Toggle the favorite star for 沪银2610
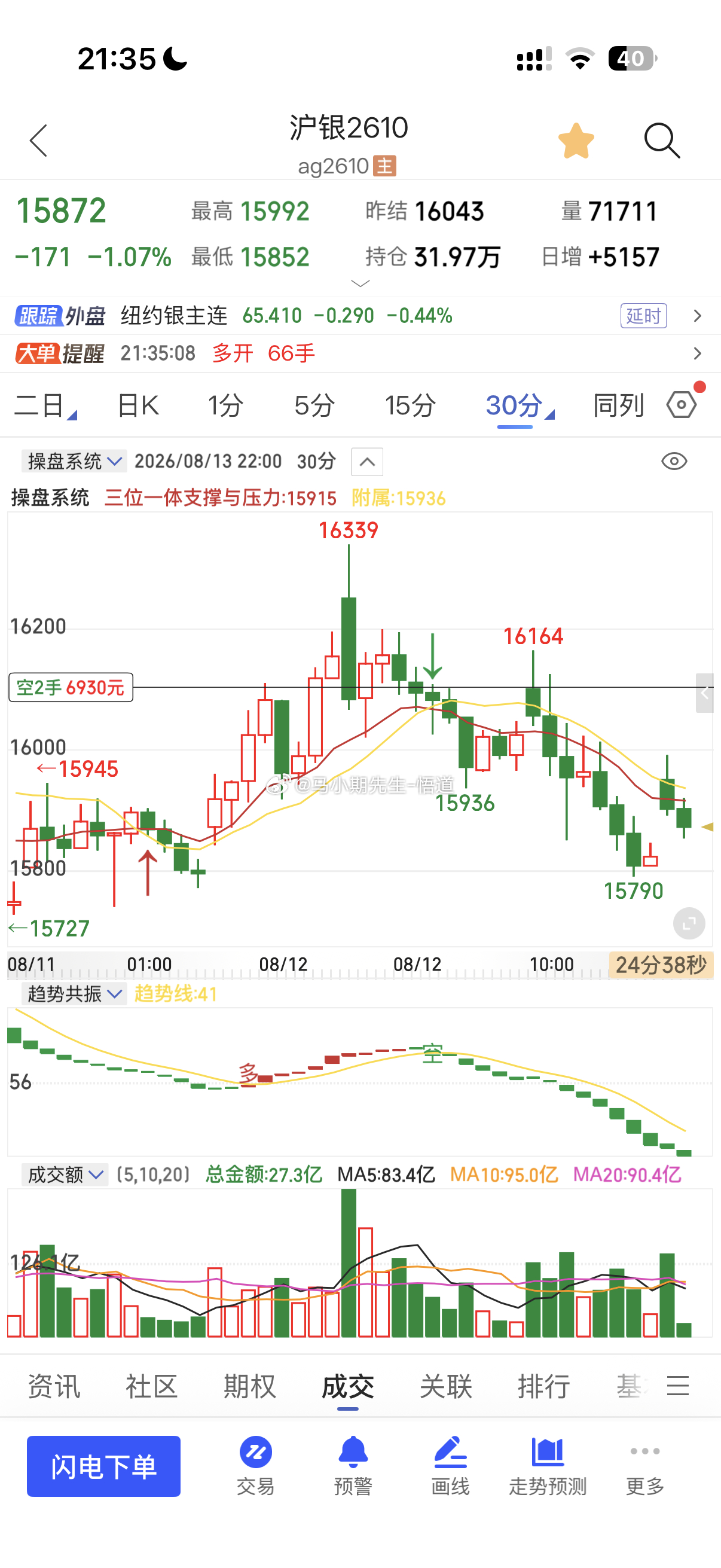Screen dimensions: 721x1568 click(576, 141)
